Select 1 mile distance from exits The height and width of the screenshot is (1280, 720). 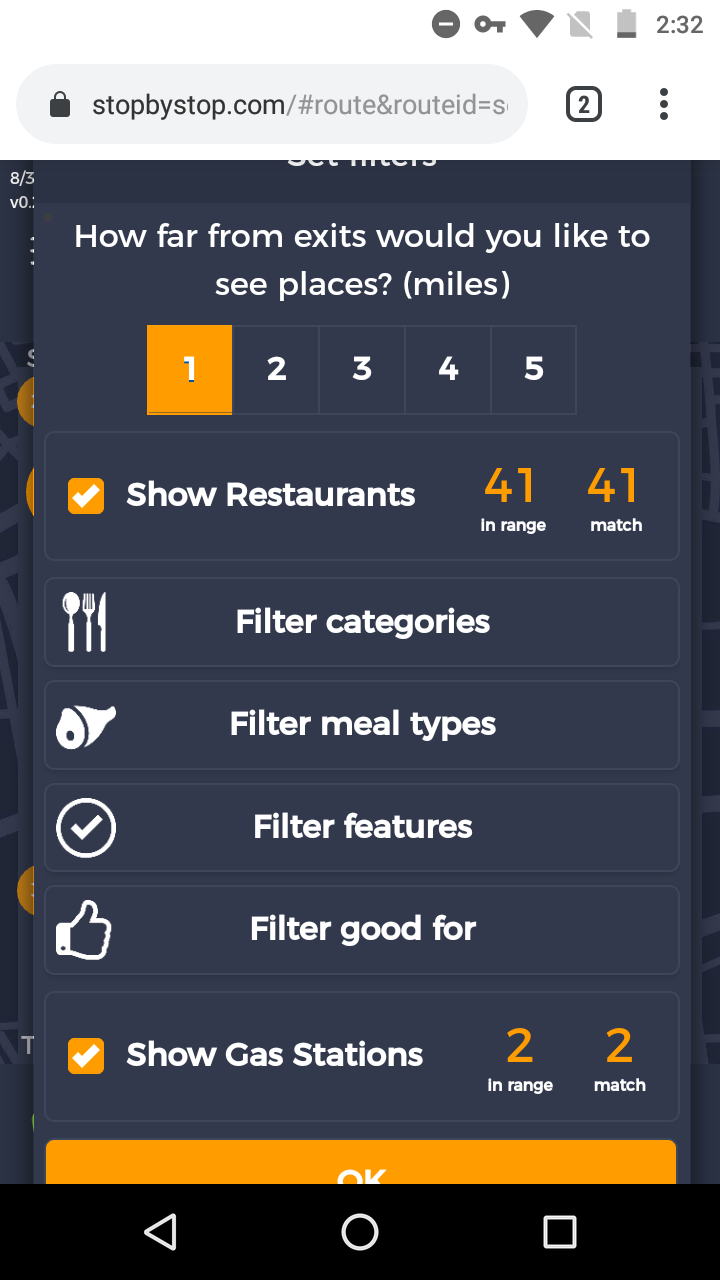click(x=190, y=369)
